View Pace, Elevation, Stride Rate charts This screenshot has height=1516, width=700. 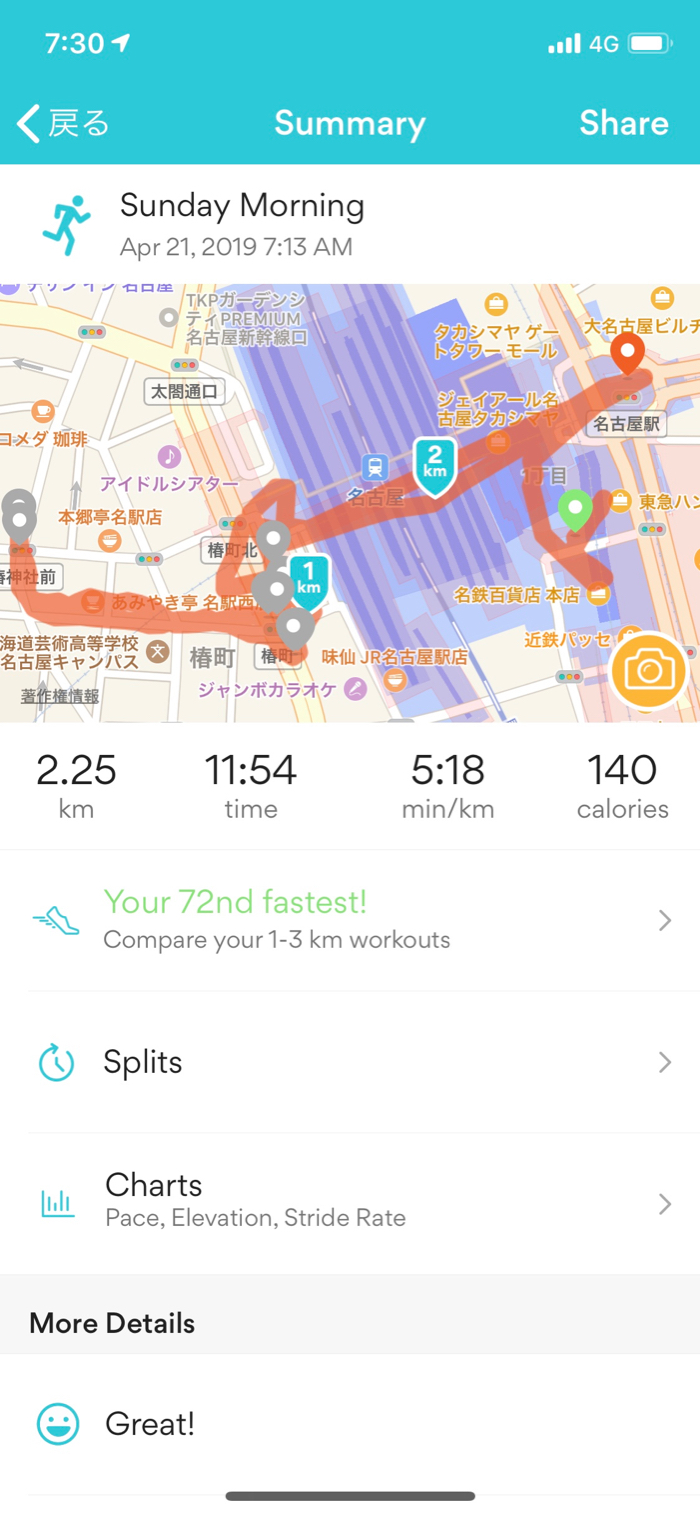[350, 1200]
